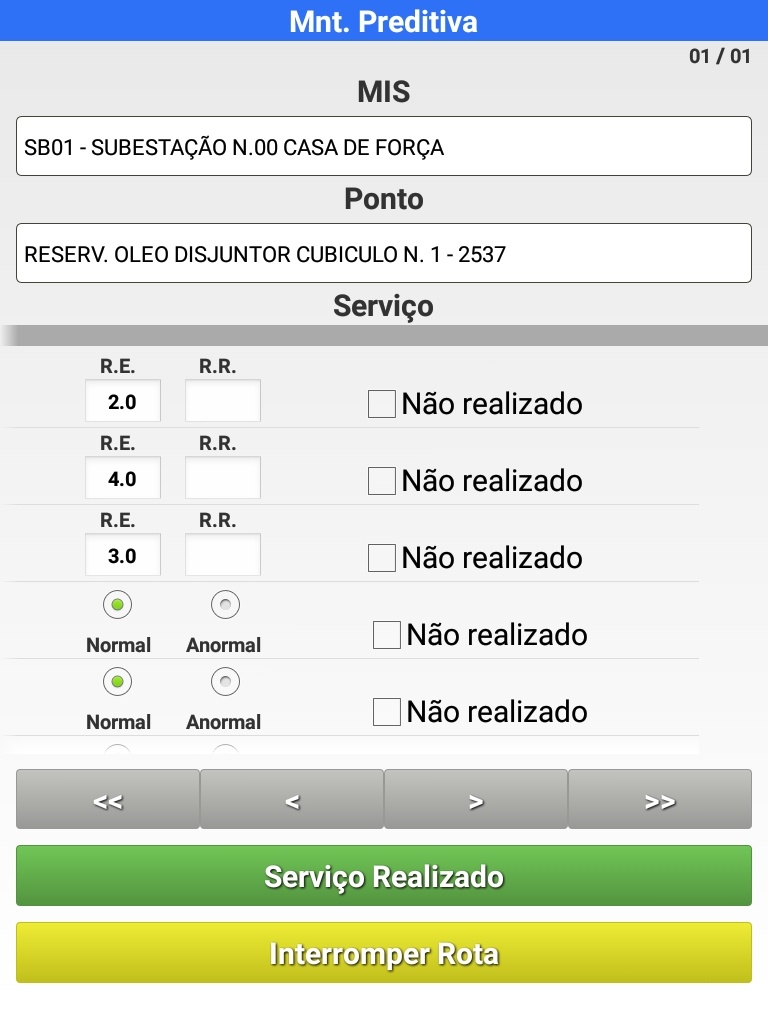768x1024 pixels.
Task: Edit the R.E. field with value 4.0
Action: [122, 479]
